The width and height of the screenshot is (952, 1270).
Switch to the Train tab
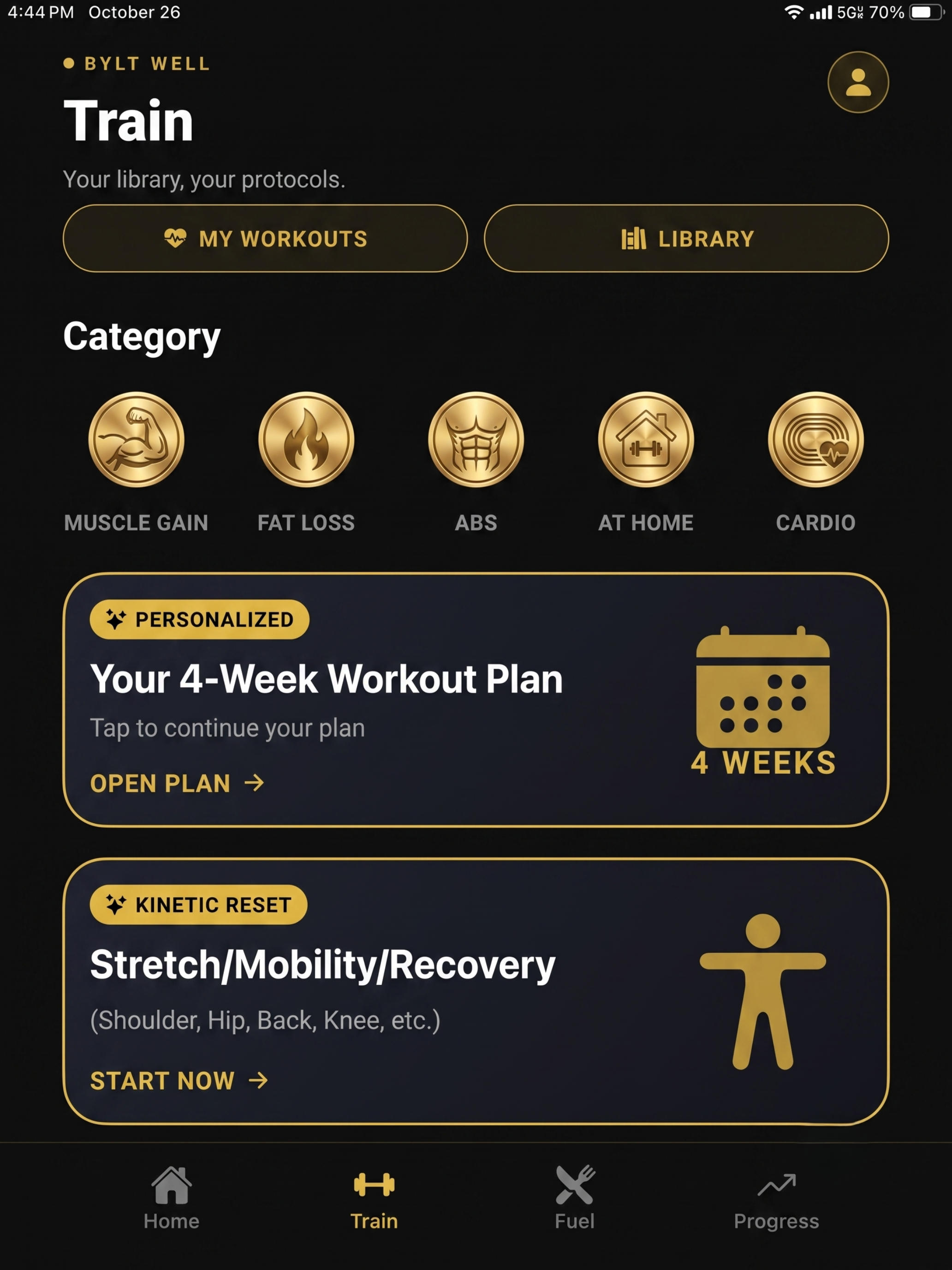[x=374, y=1198]
